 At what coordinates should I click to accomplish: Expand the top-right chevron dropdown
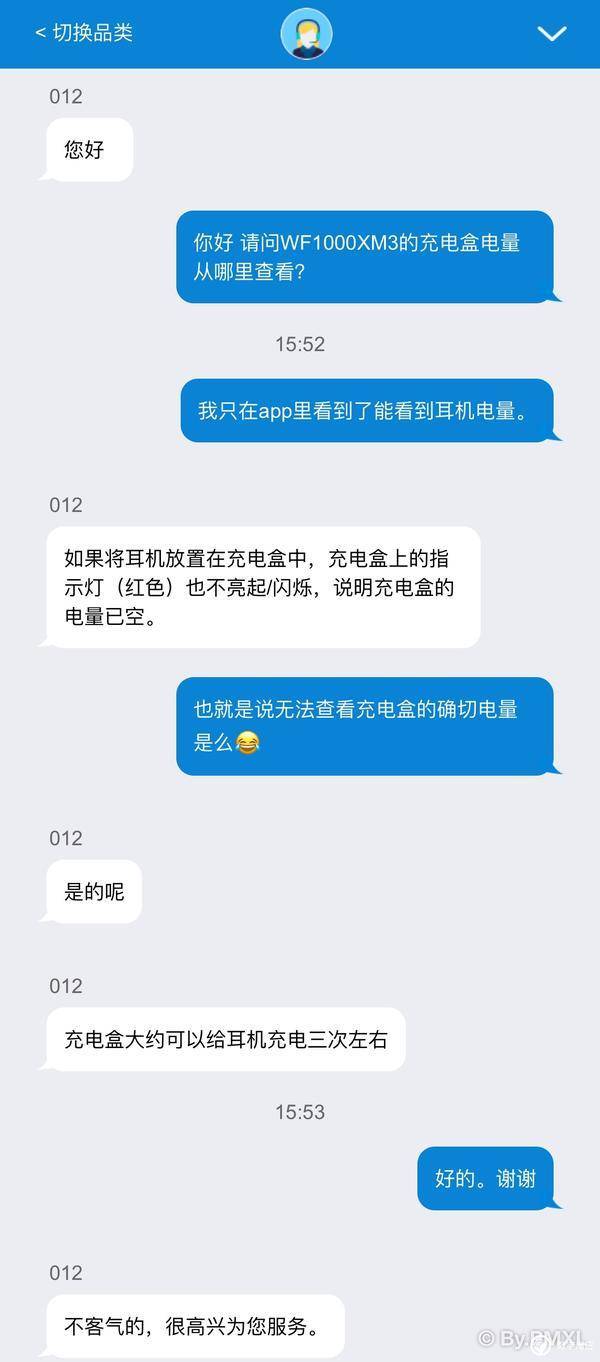[x=552, y=34]
